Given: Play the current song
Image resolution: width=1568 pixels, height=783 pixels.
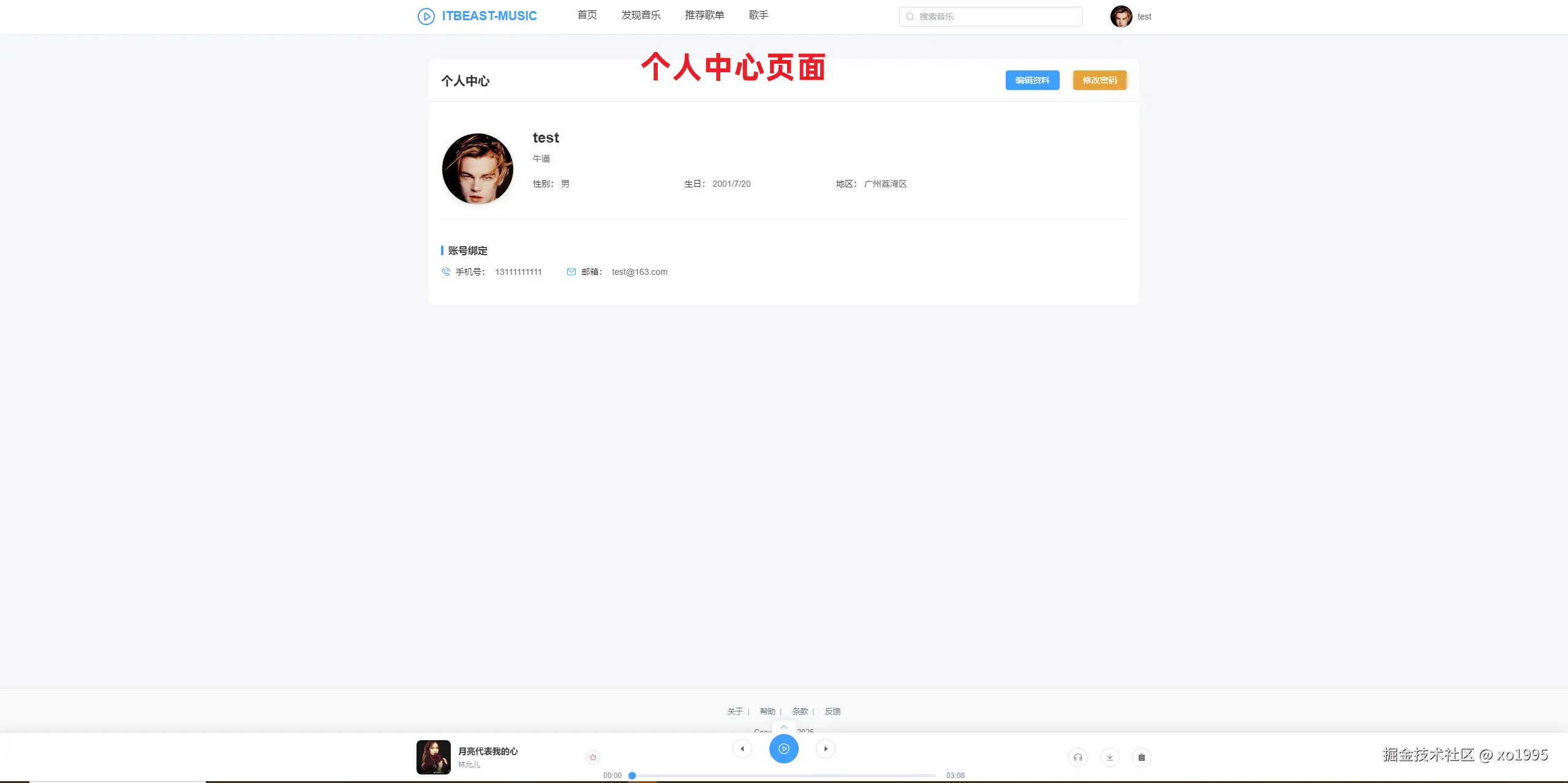Looking at the screenshot, I should [784, 749].
